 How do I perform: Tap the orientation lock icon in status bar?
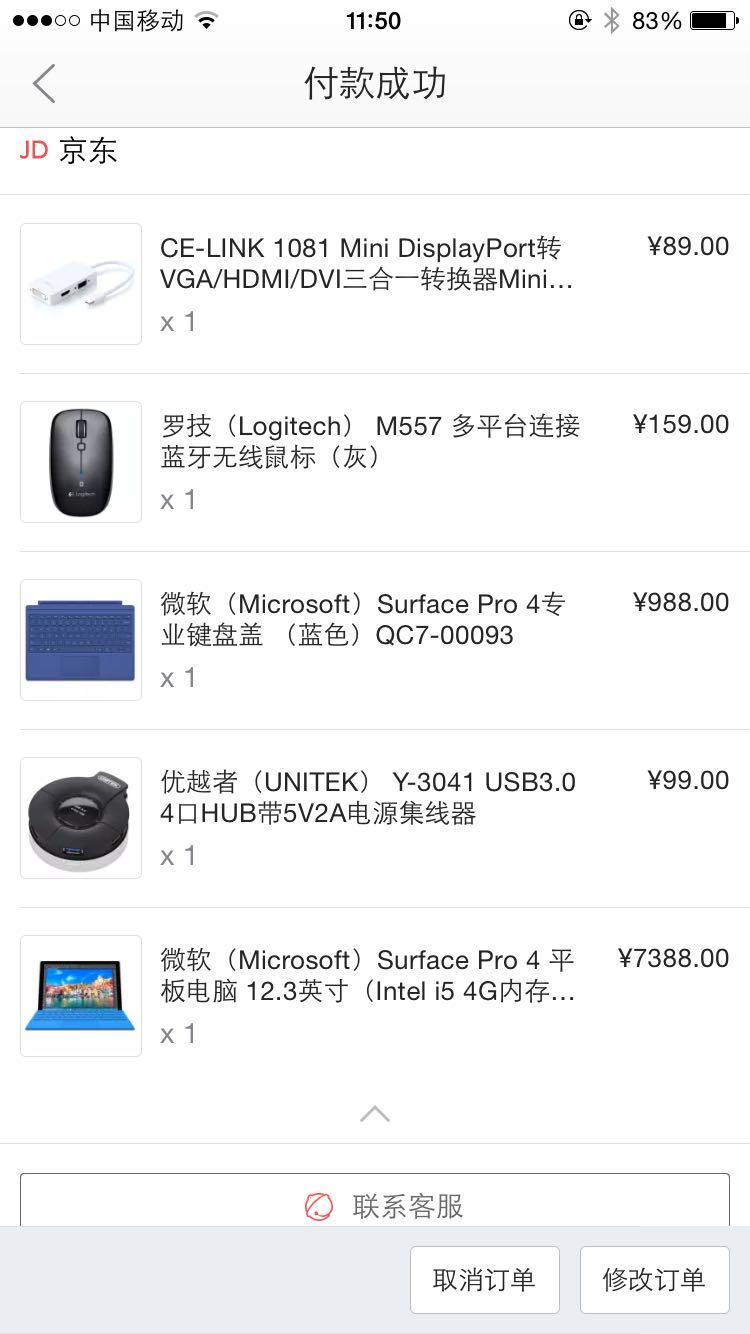click(580, 18)
